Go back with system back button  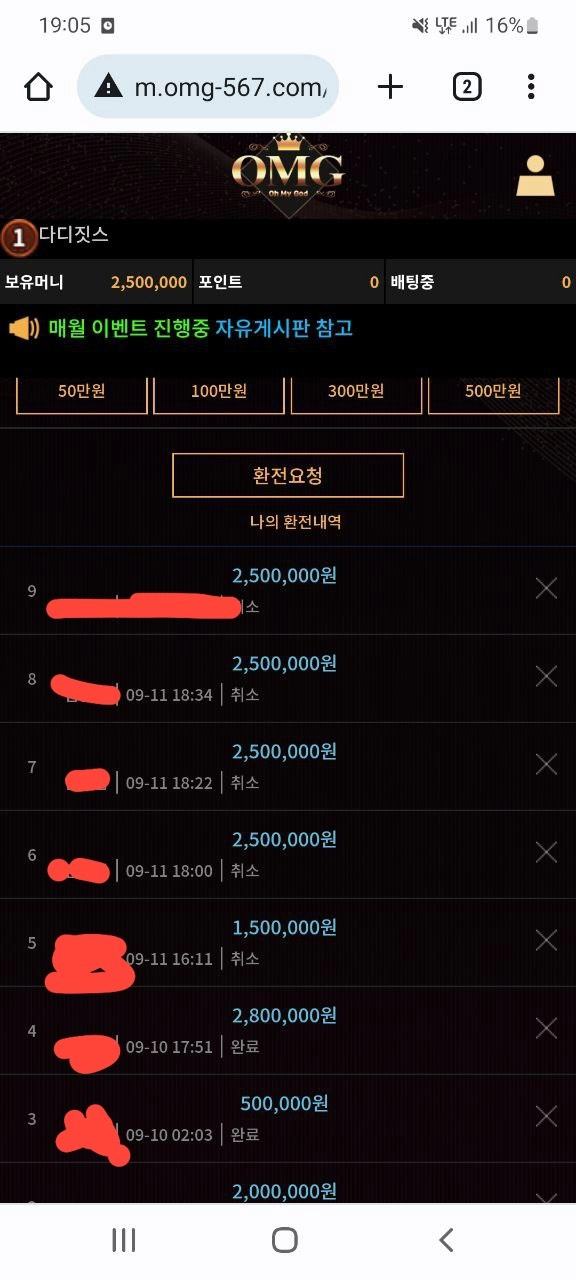click(x=447, y=1241)
